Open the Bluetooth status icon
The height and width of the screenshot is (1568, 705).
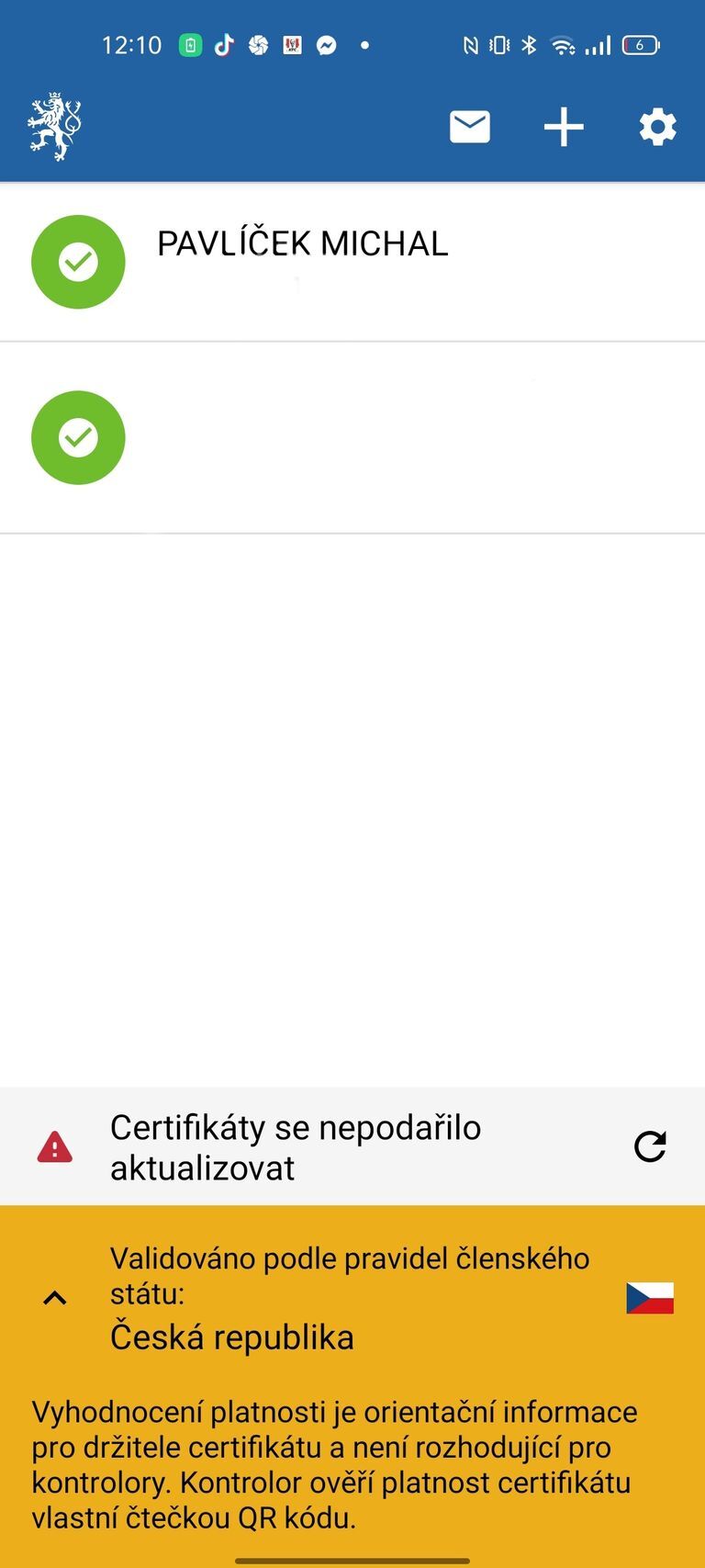point(529,44)
